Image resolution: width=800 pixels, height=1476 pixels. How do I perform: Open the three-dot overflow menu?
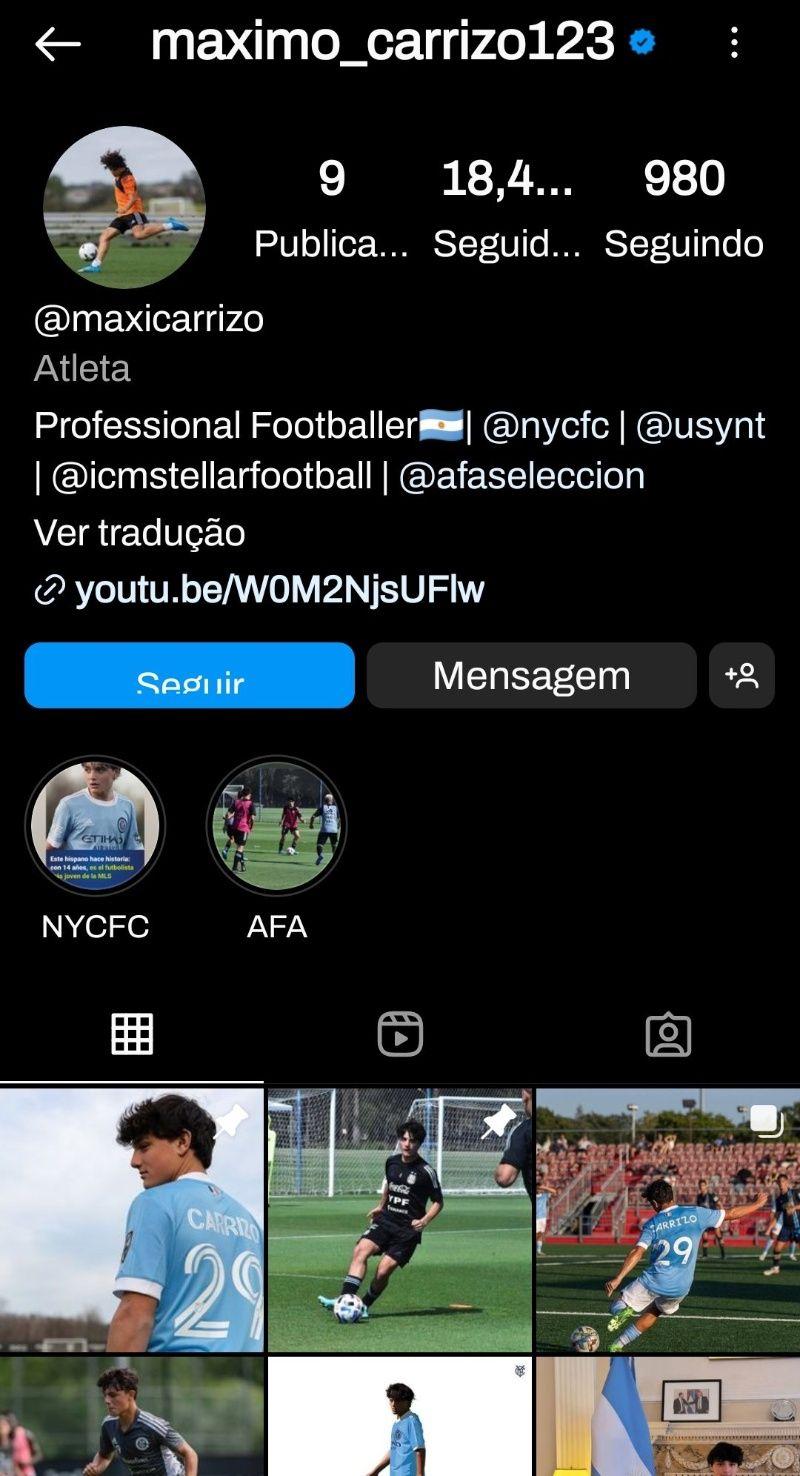(734, 42)
